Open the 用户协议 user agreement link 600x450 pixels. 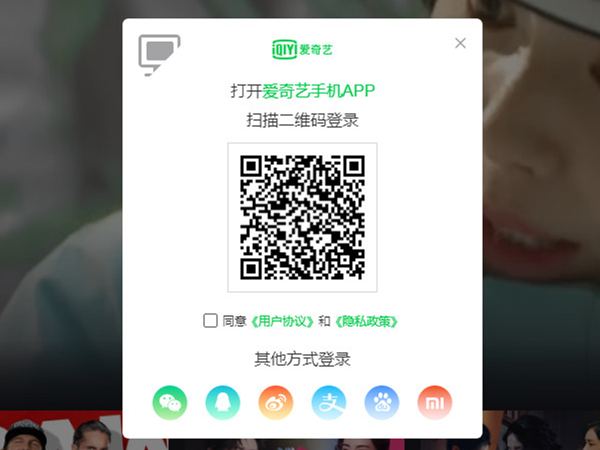coord(283,322)
